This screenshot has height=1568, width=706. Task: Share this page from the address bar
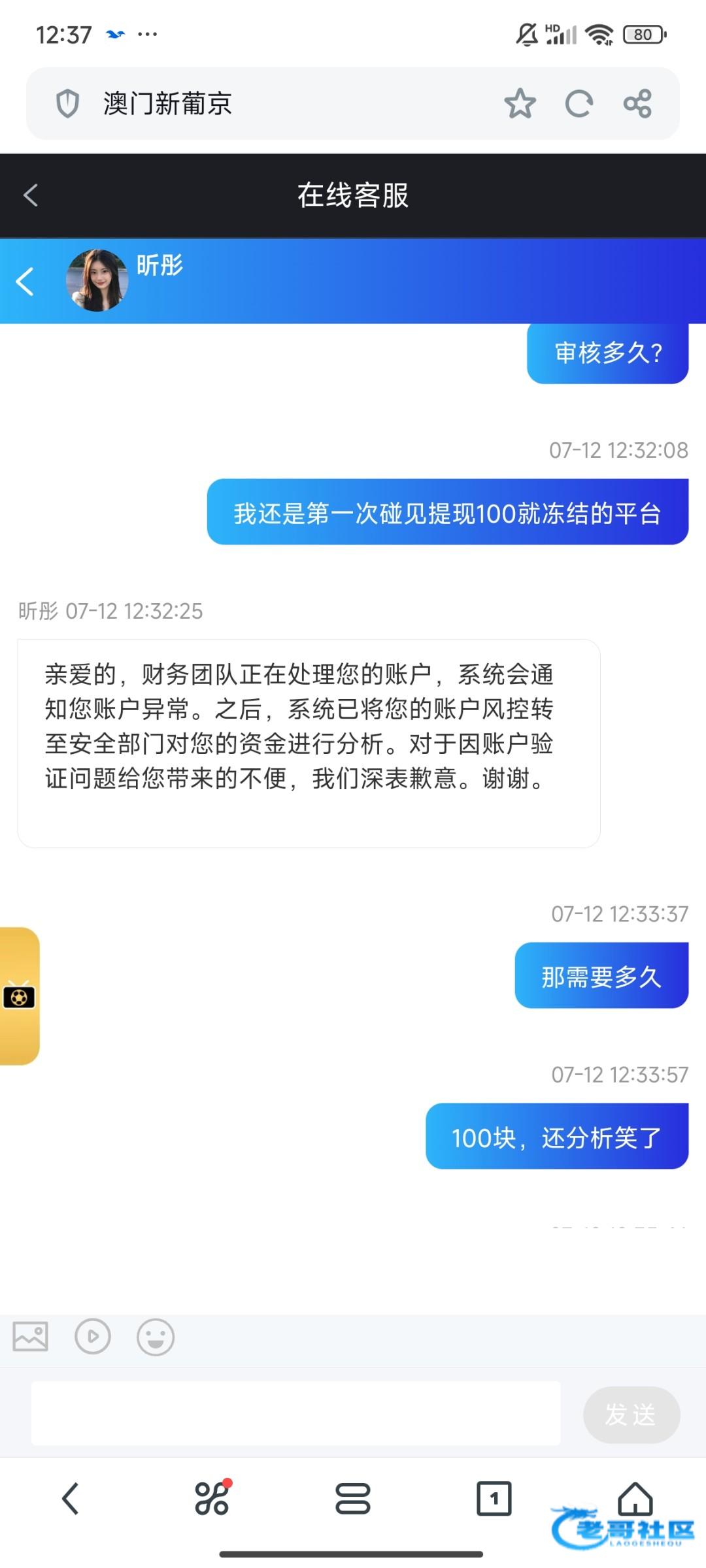[x=637, y=104]
